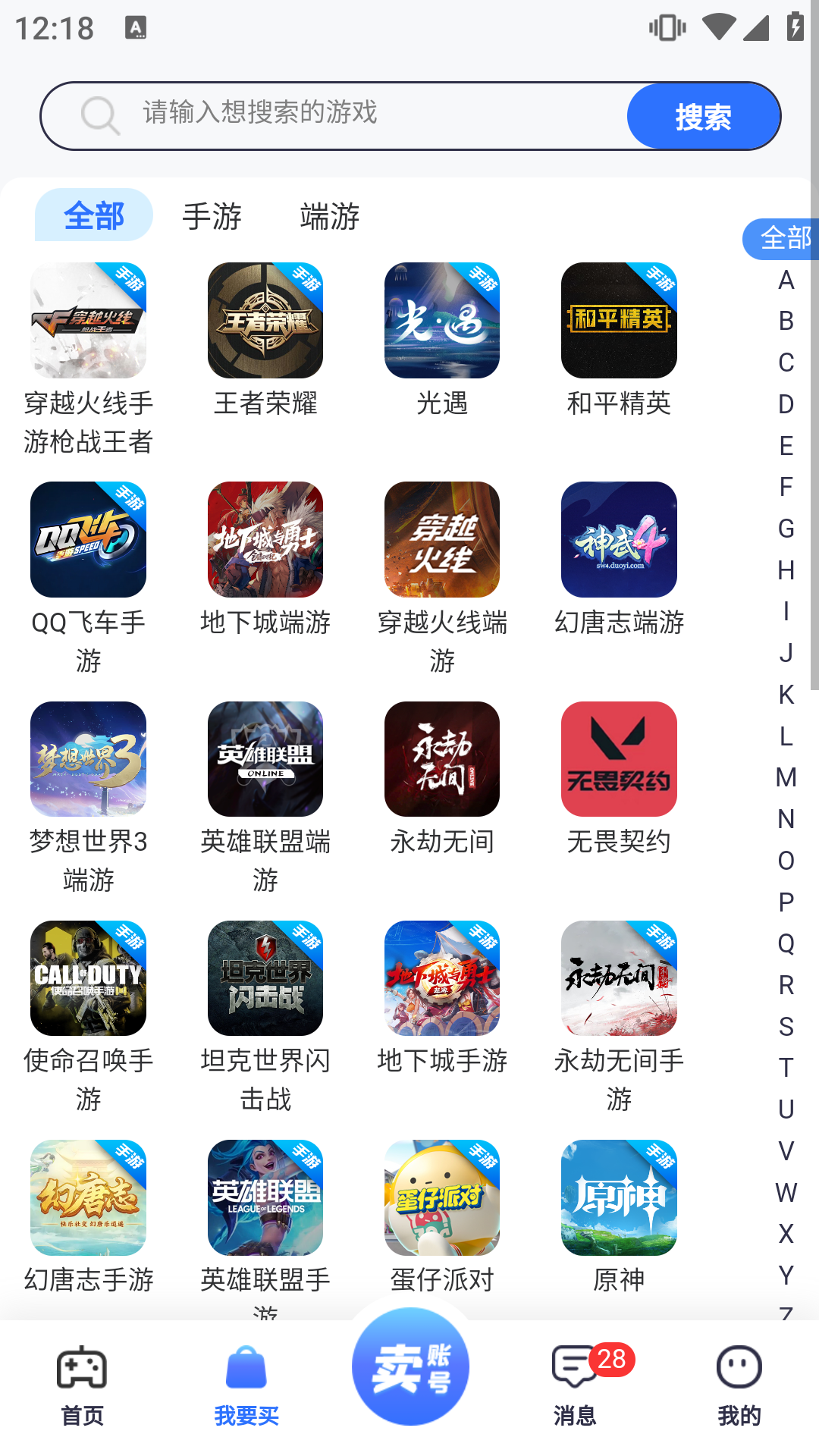The width and height of the screenshot is (819, 1456).
Task: Switch to the 端游 tab
Action: pos(330,217)
